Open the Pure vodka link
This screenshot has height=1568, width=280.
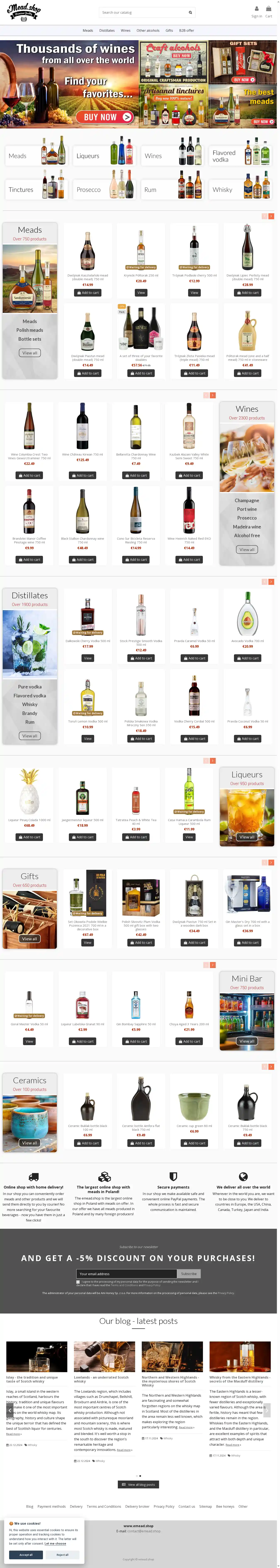[x=30, y=687]
